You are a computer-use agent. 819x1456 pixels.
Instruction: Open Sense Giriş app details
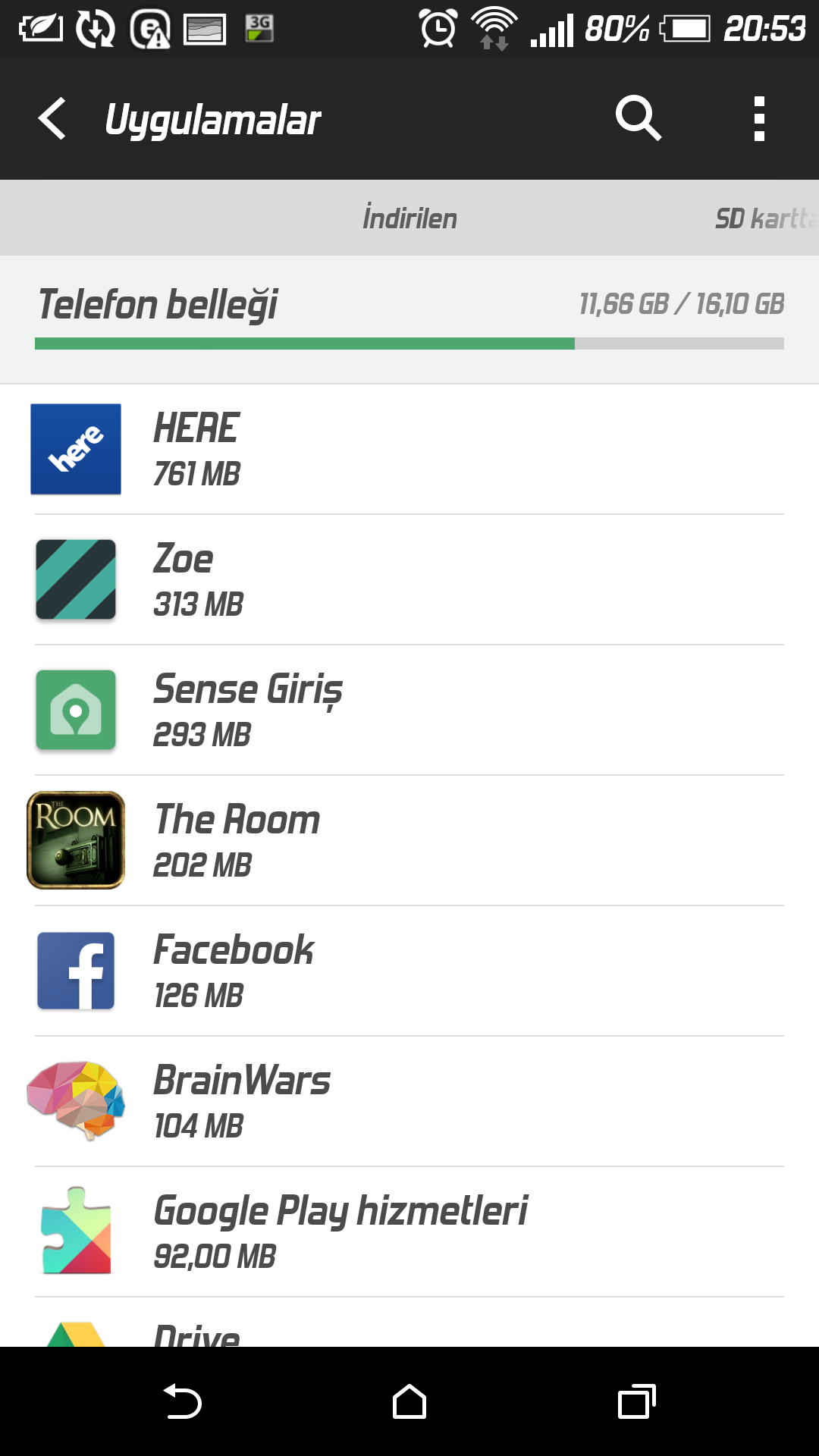click(409, 711)
